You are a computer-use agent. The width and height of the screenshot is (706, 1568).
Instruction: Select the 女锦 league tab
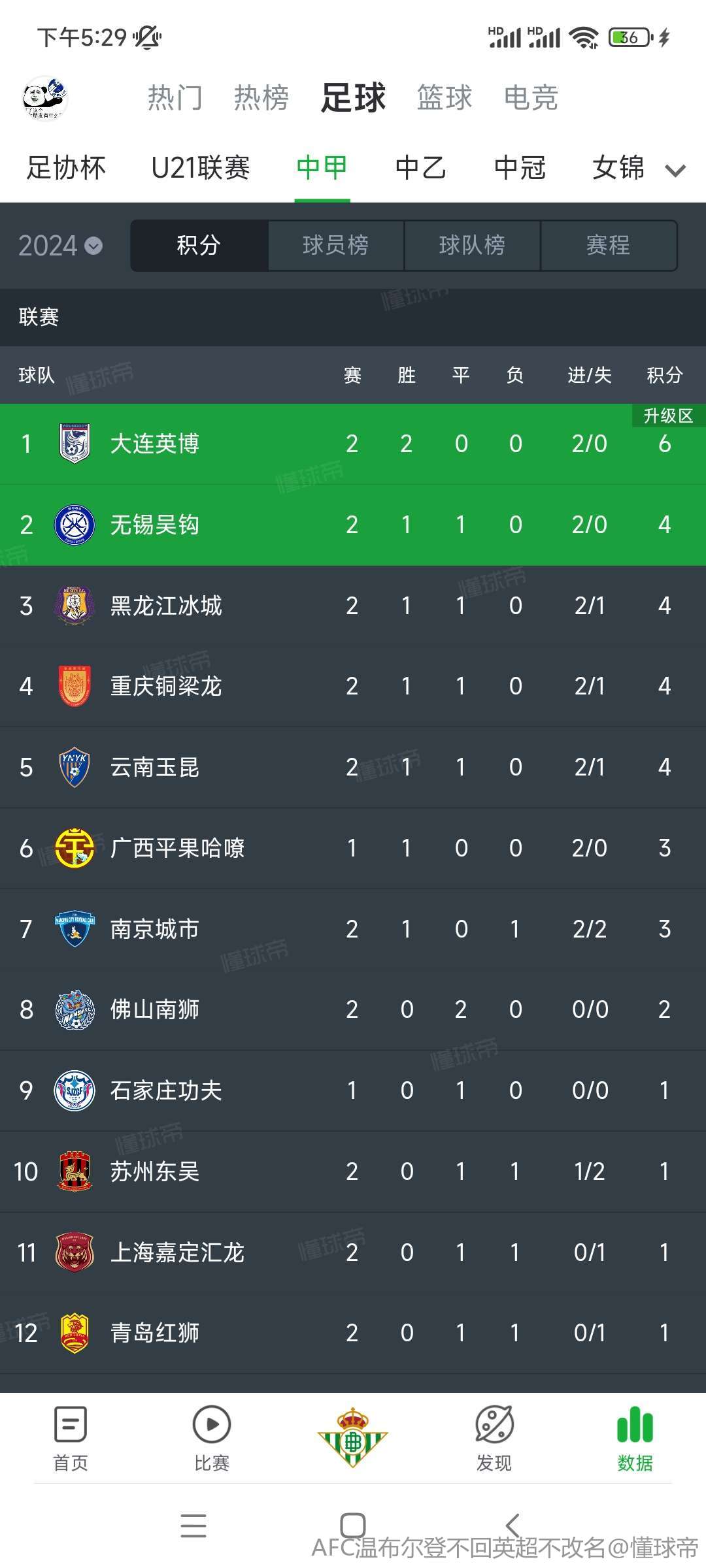coord(618,168)
